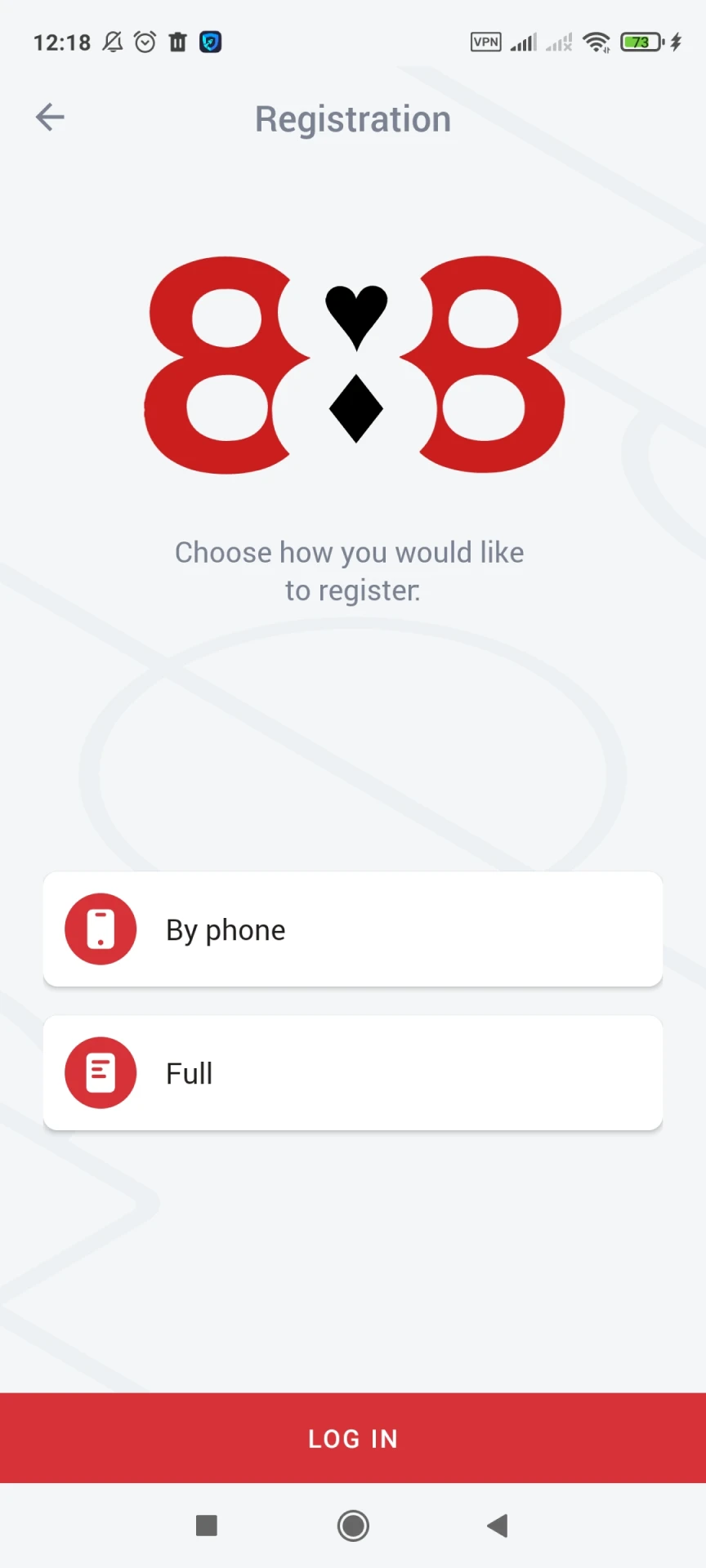Choose registration by phone

click(352, 929)
